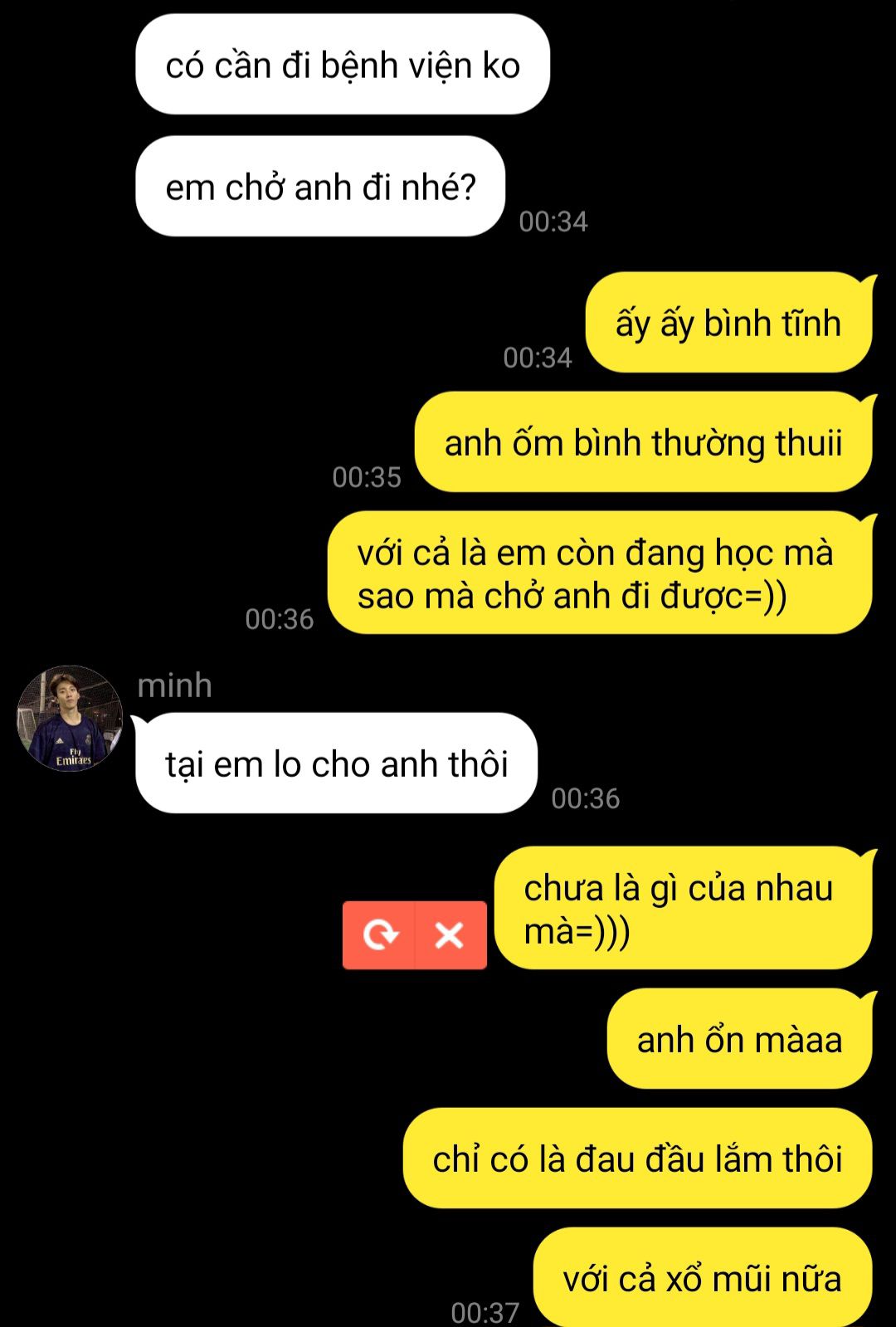Cancel the failed message with X
The image size is (896, 1327).
coord(450,935)
